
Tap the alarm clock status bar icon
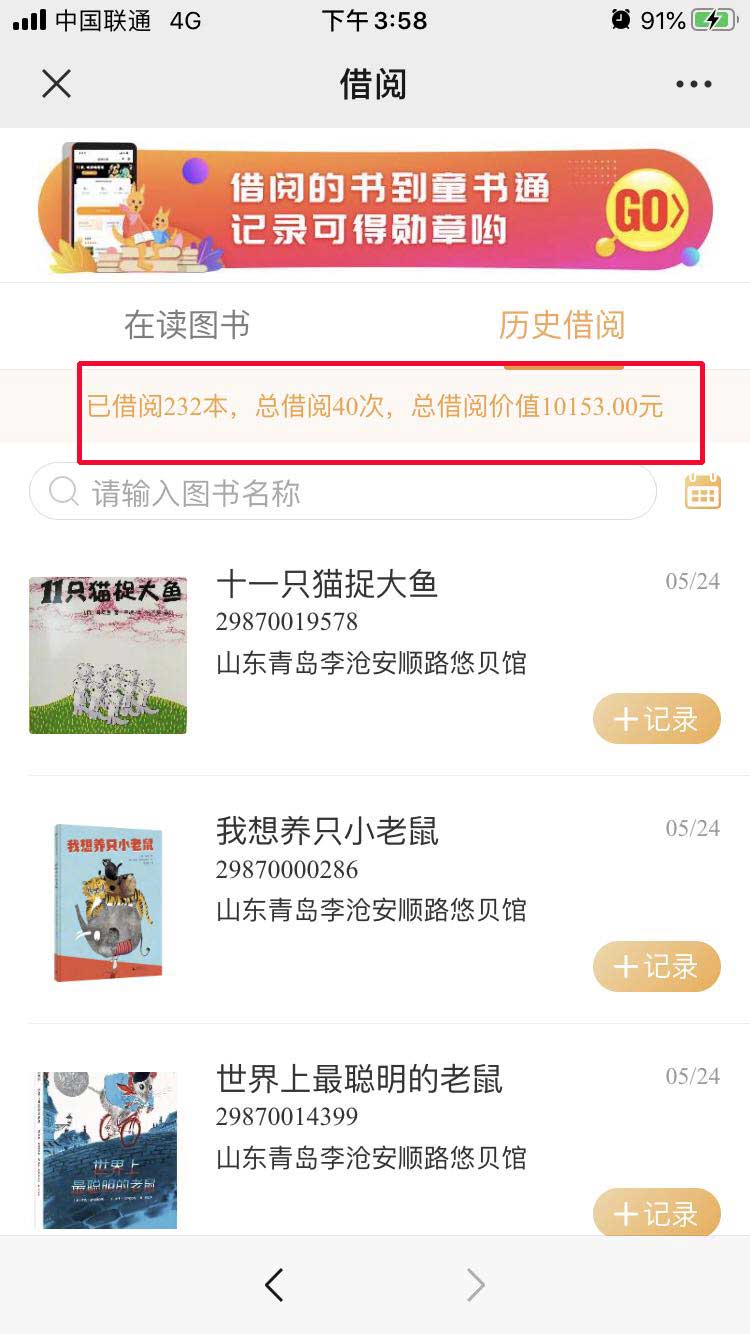(622, 18)
